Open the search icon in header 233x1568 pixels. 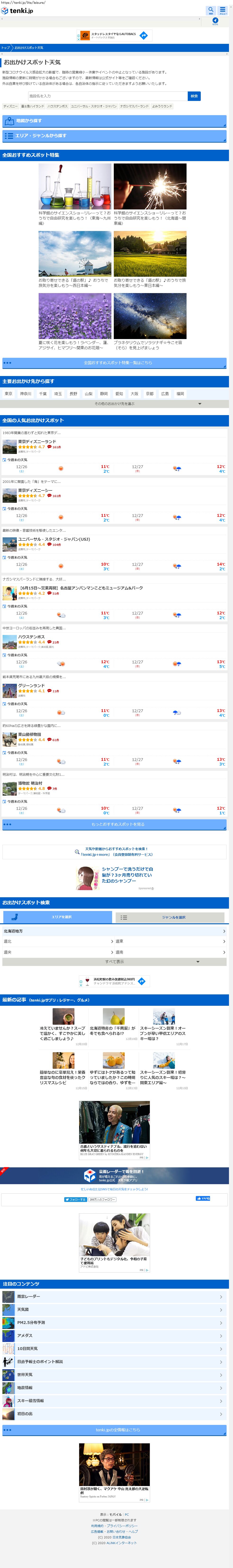click(x=210, y=10)
